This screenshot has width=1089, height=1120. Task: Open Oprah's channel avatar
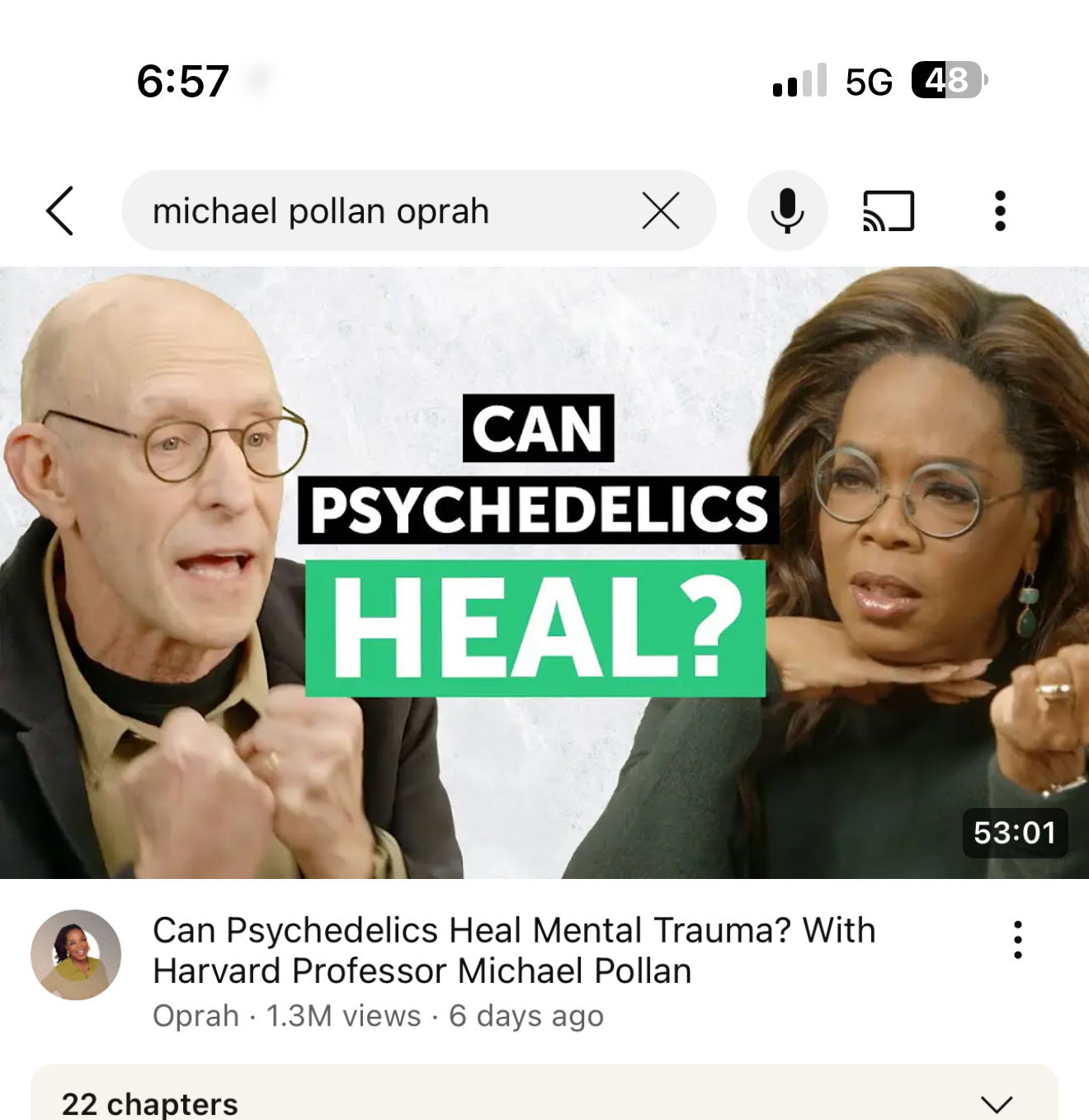76,955
